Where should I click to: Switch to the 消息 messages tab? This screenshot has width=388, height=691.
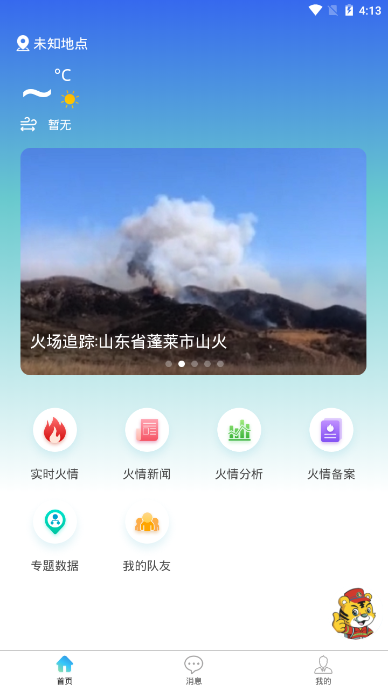click(194, 670)
